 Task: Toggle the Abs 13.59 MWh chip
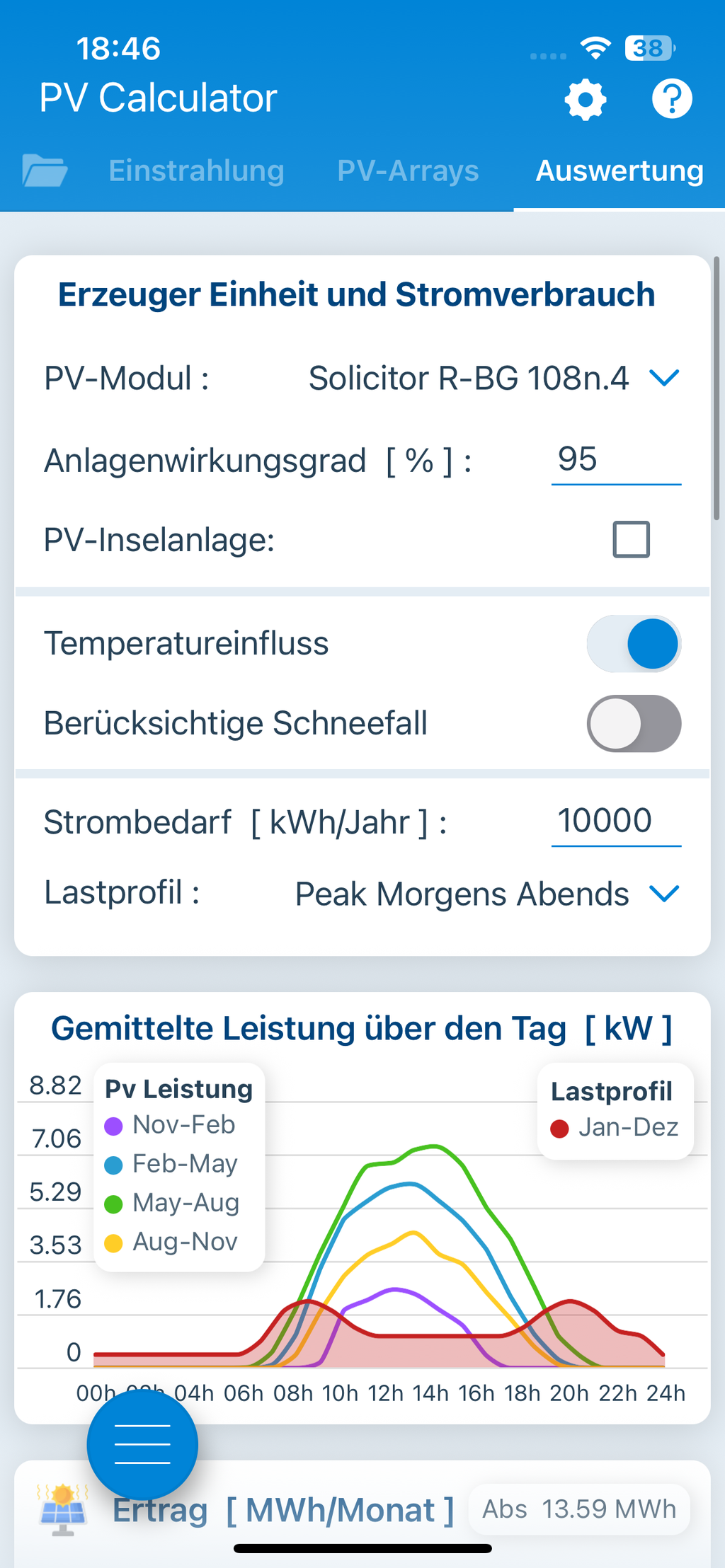pos(578,1509)
